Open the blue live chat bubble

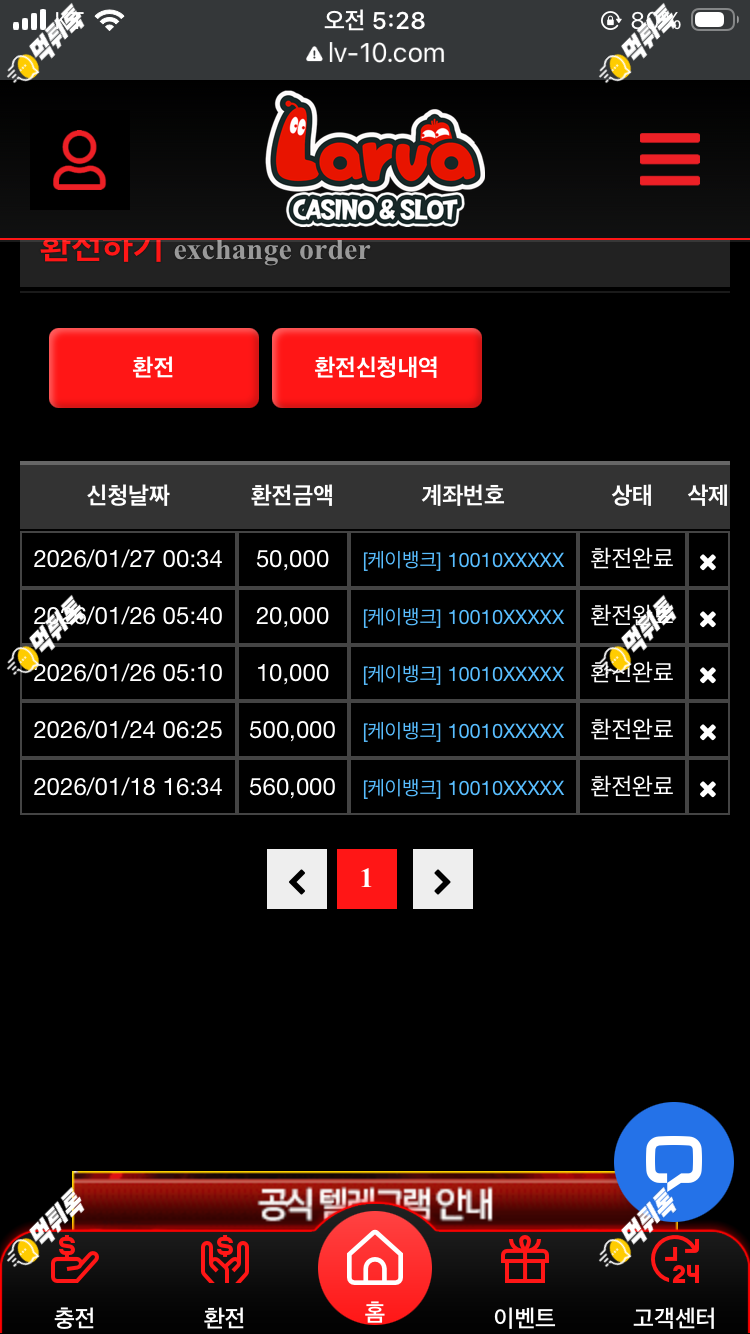pyautogui.click(x=674, y=1162)
